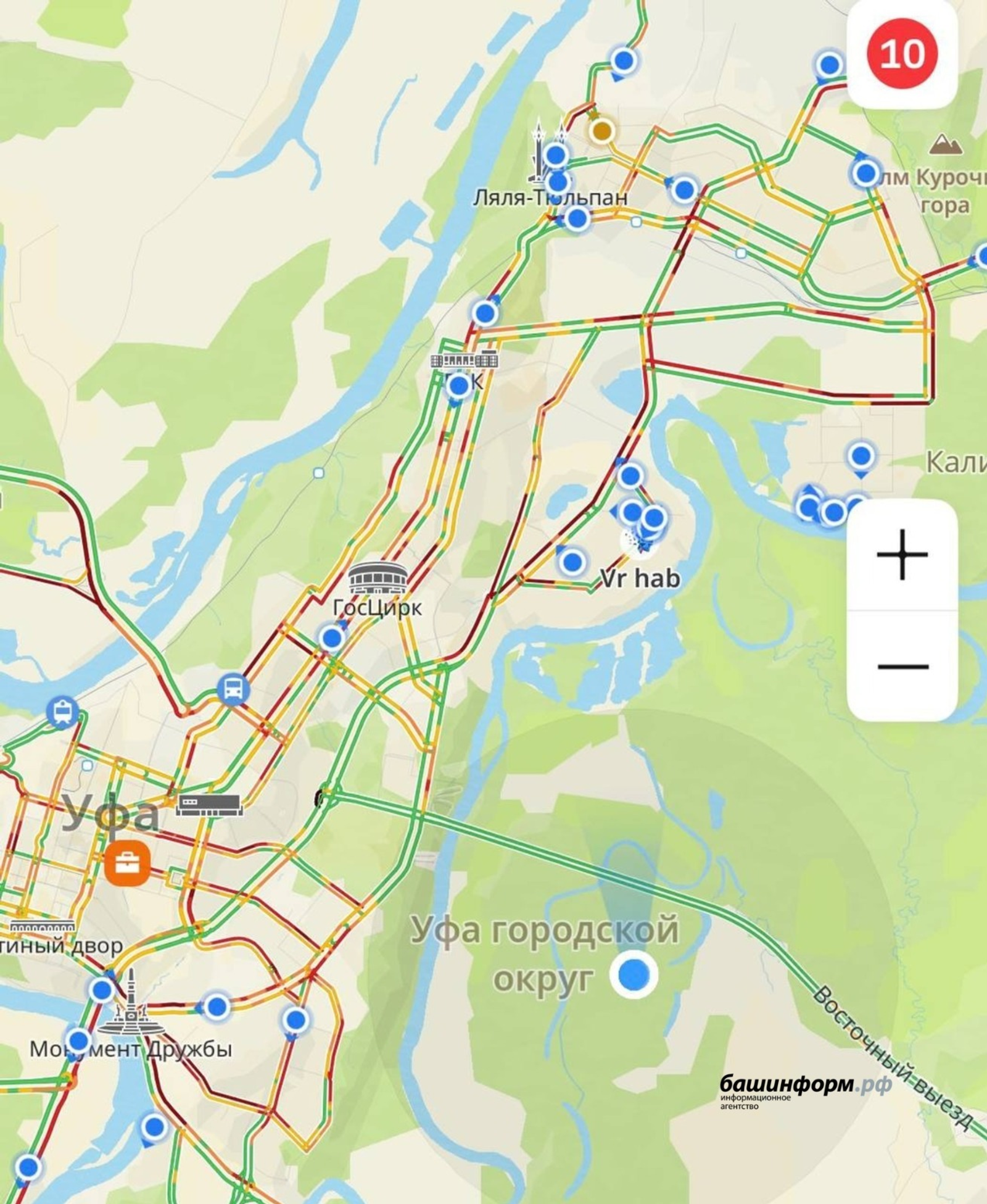
Task: Open the orange briefcase work marker
Action: coord(128,864)
